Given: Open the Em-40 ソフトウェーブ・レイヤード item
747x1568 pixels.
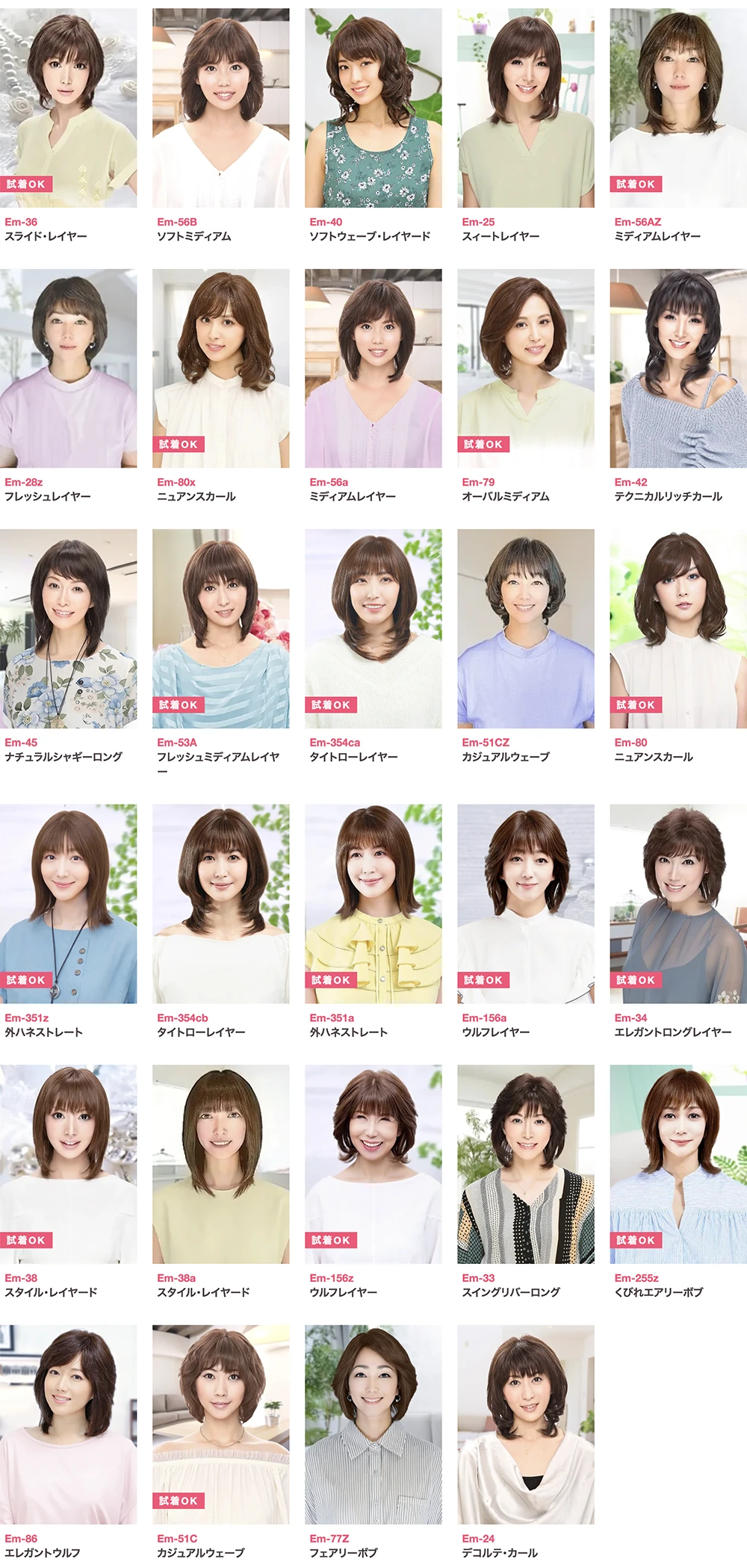Looking at the screenshot, I should (x=373, y=108).
